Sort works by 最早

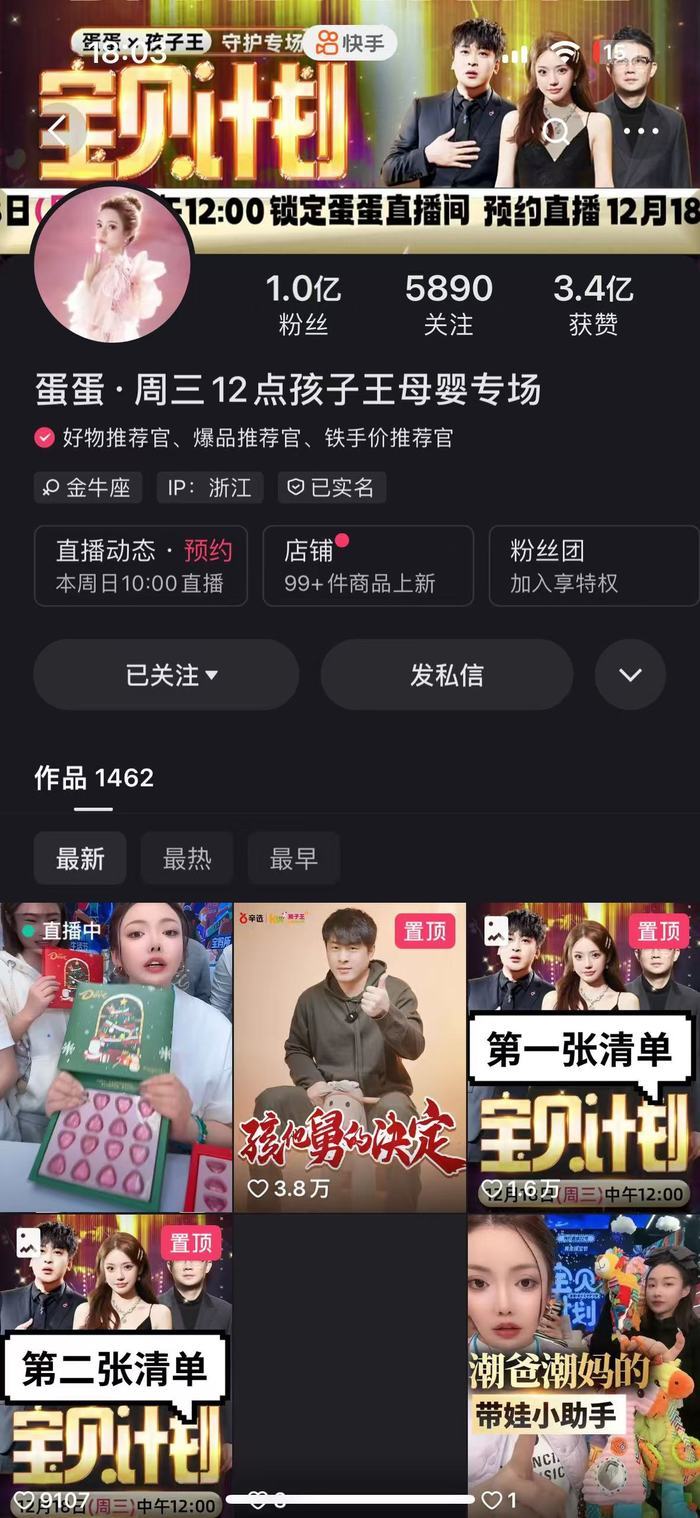[x=293, y=858]
